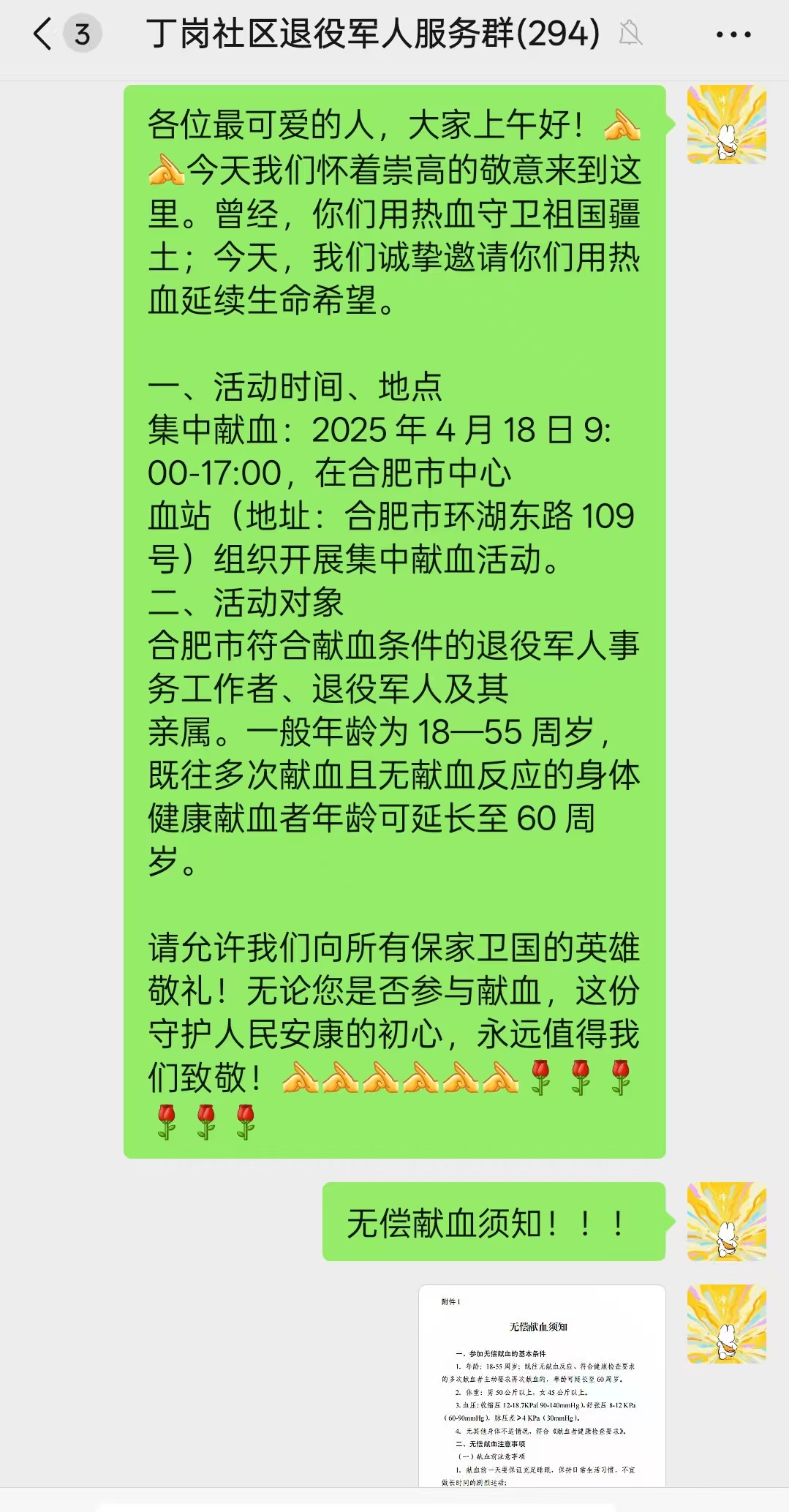Open the group chat overflow menu
789x1512 pixels.
click(x=733, y=34)
